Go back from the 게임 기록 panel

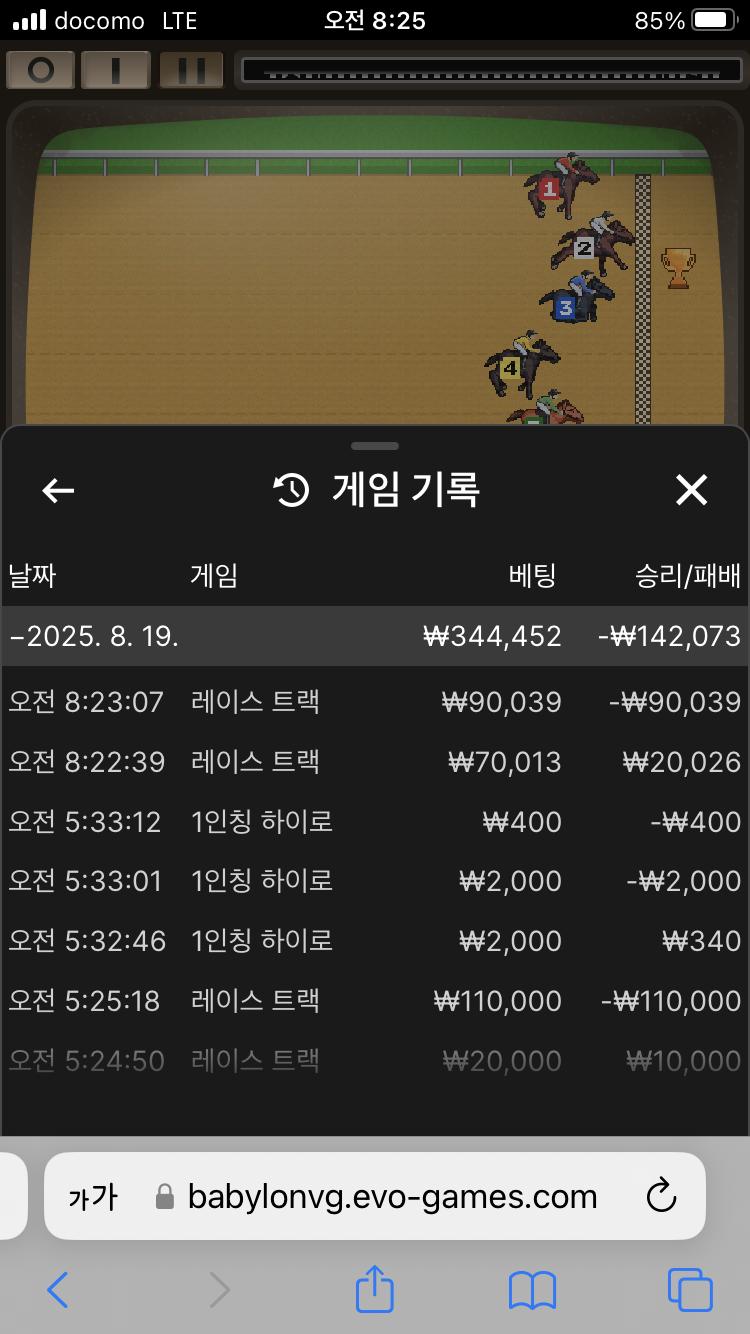58,490
